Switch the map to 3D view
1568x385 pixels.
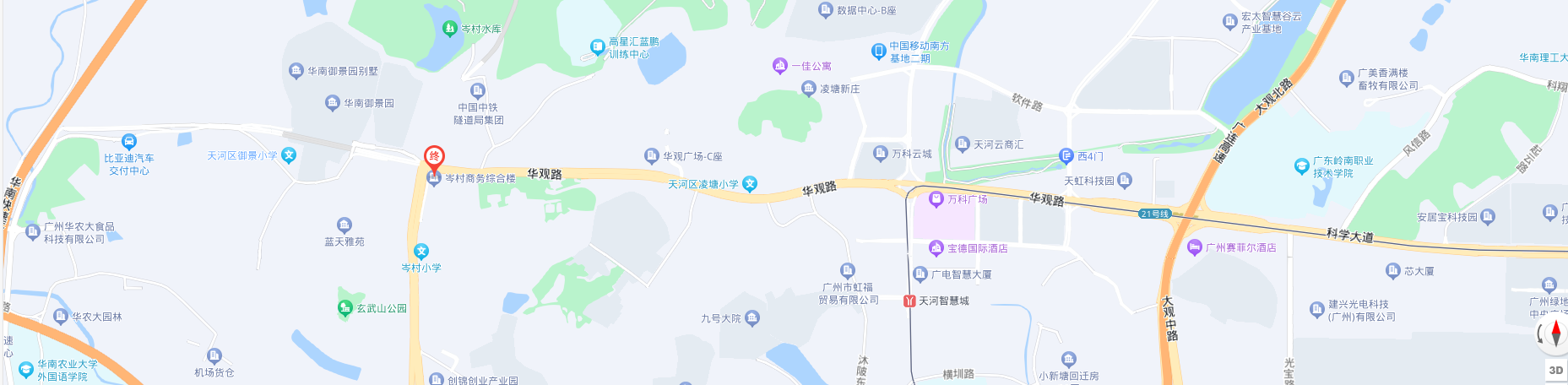(1555, 370)
